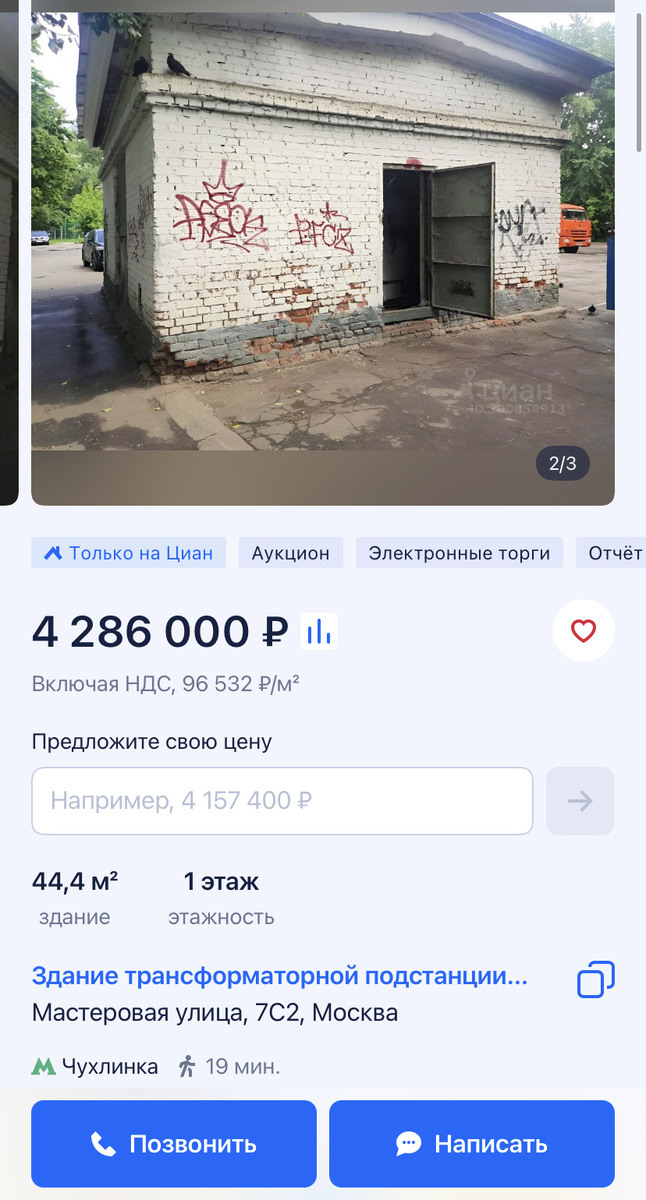The width and height of the screenshot is (646, 1200).
Task: Message the seller via Написать
Action: [x=472, y=1144]
